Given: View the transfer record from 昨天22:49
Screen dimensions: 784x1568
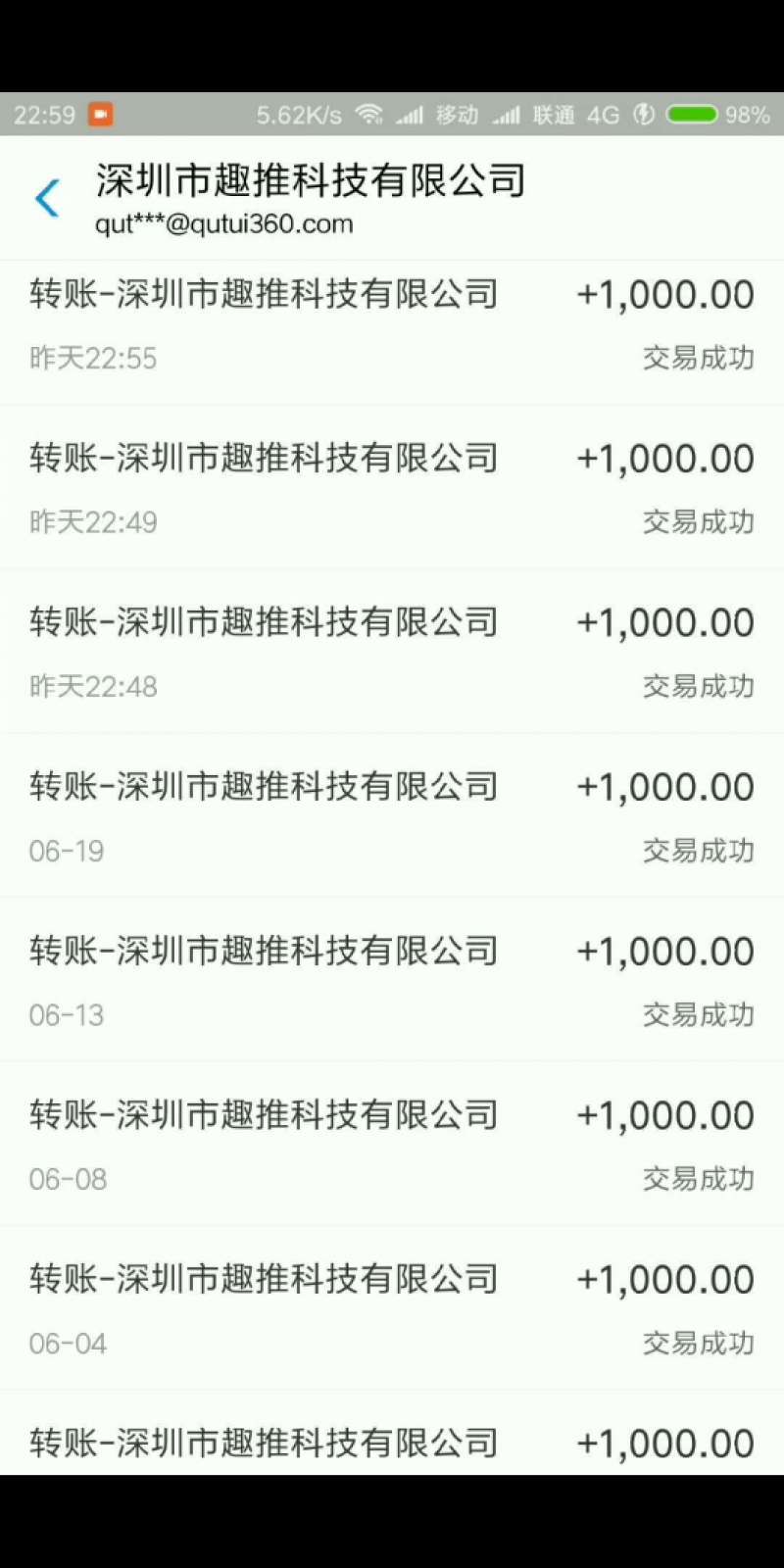Looking at the screenshot, I should (x=392, y=489).
